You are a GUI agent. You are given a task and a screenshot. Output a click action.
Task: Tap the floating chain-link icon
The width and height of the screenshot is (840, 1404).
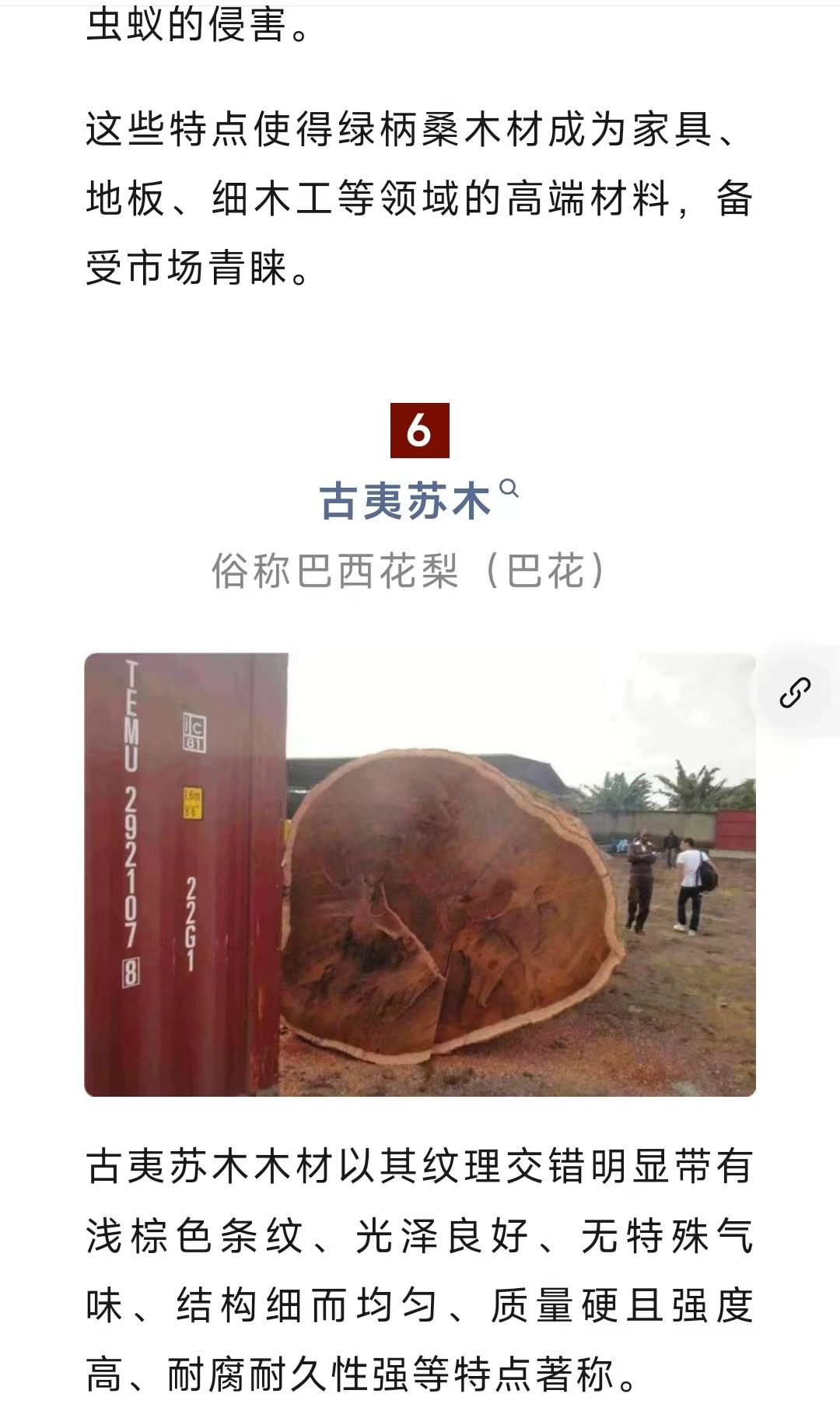[795, 691]
